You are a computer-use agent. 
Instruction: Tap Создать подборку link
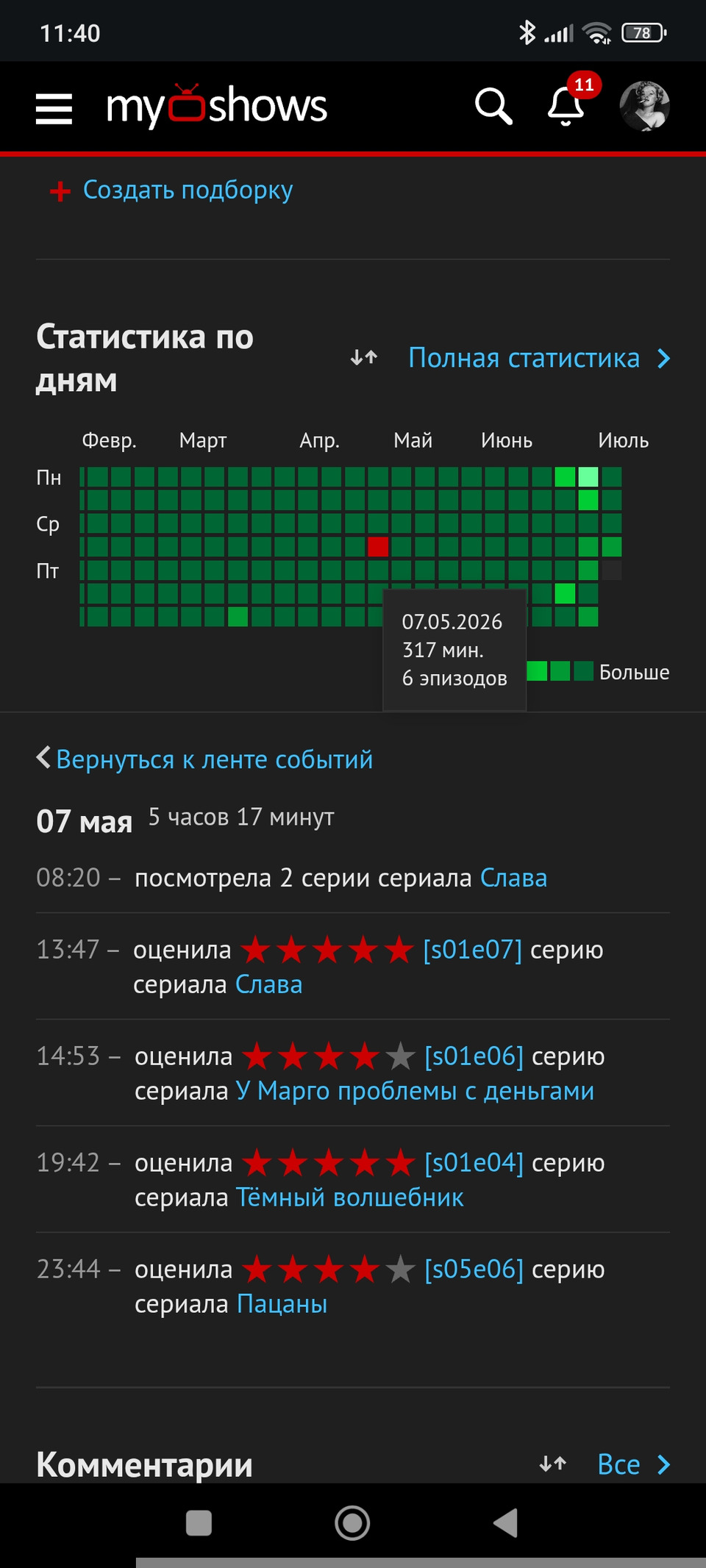click(x=171, y=190)
